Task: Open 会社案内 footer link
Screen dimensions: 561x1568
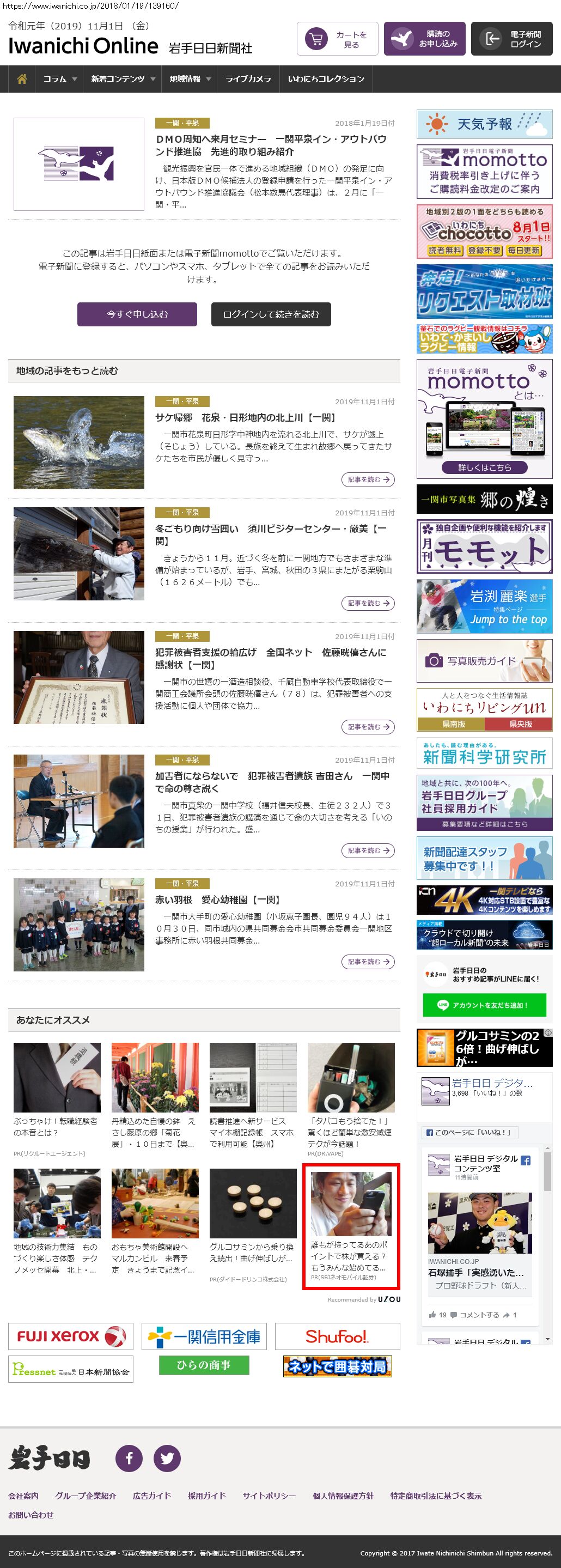Action: click(23, 1496)
